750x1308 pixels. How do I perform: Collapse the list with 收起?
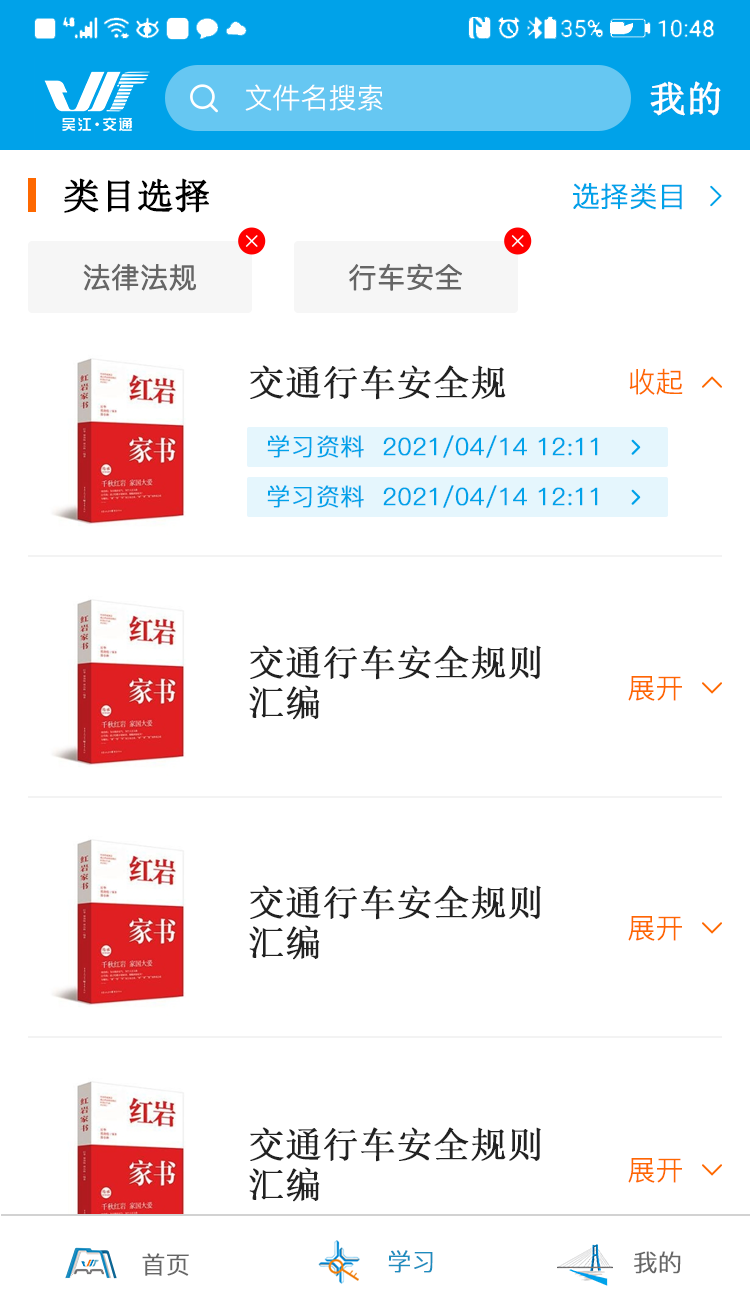[675, 382]
